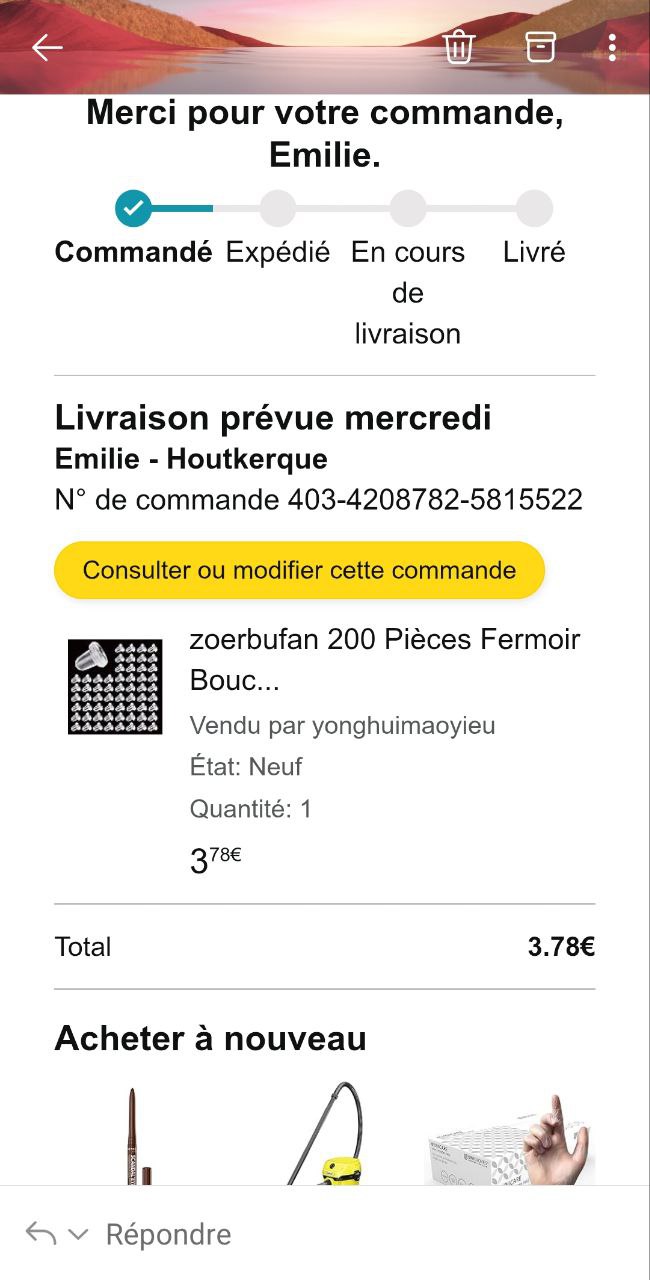Delete this email with the trash icon

[x=458, y=47]
